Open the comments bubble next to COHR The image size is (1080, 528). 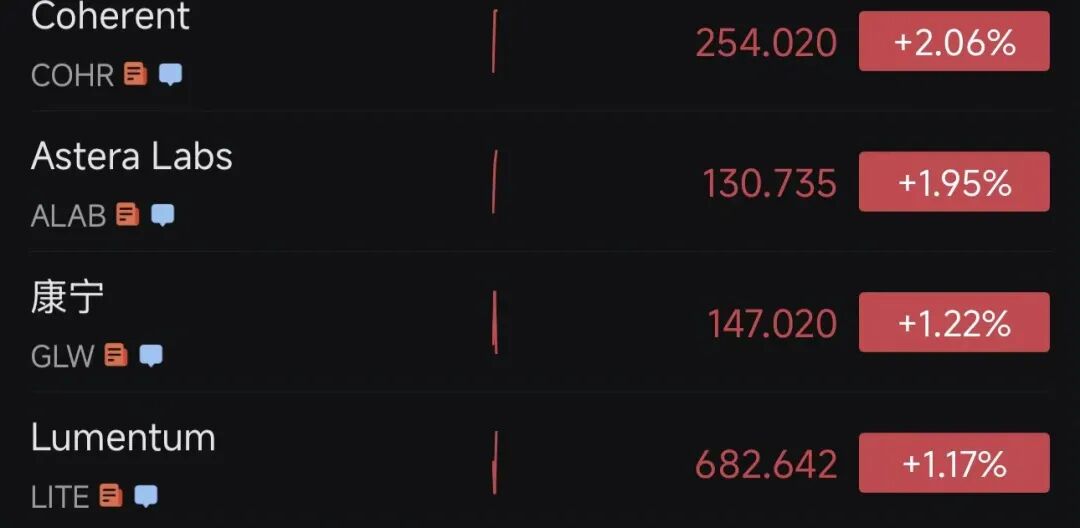coord(170,74)
